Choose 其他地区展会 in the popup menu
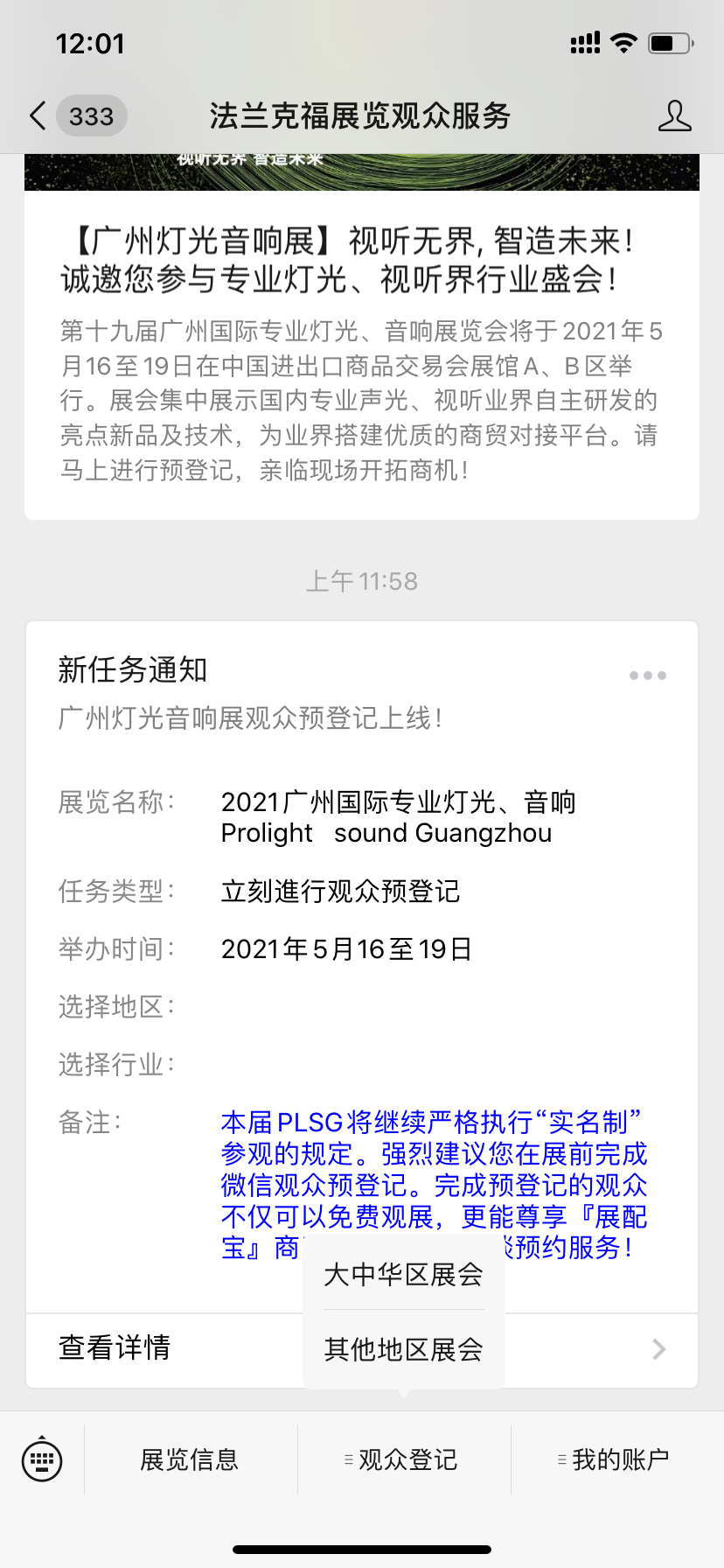This screenshot has width=724, height=1568. click(x=403, y=1349)
